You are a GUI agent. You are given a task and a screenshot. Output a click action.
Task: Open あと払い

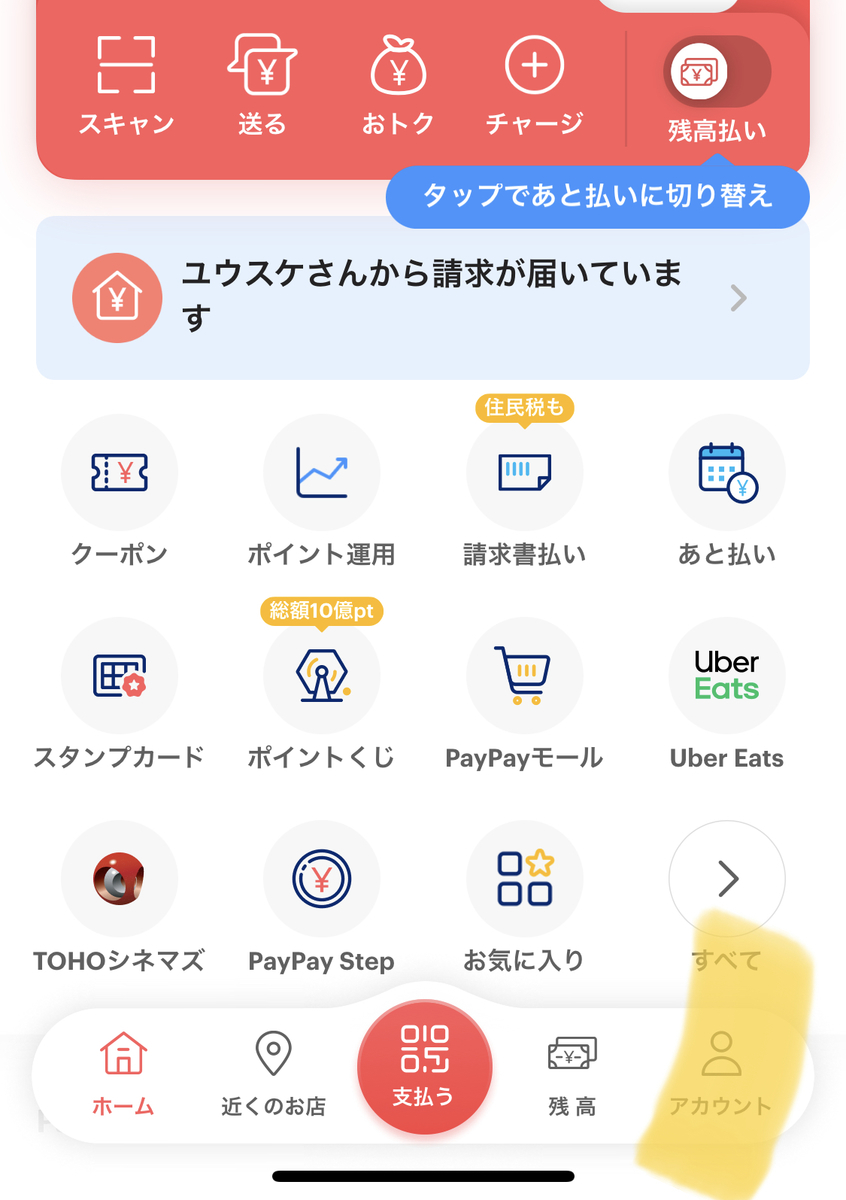pos(727,493)
